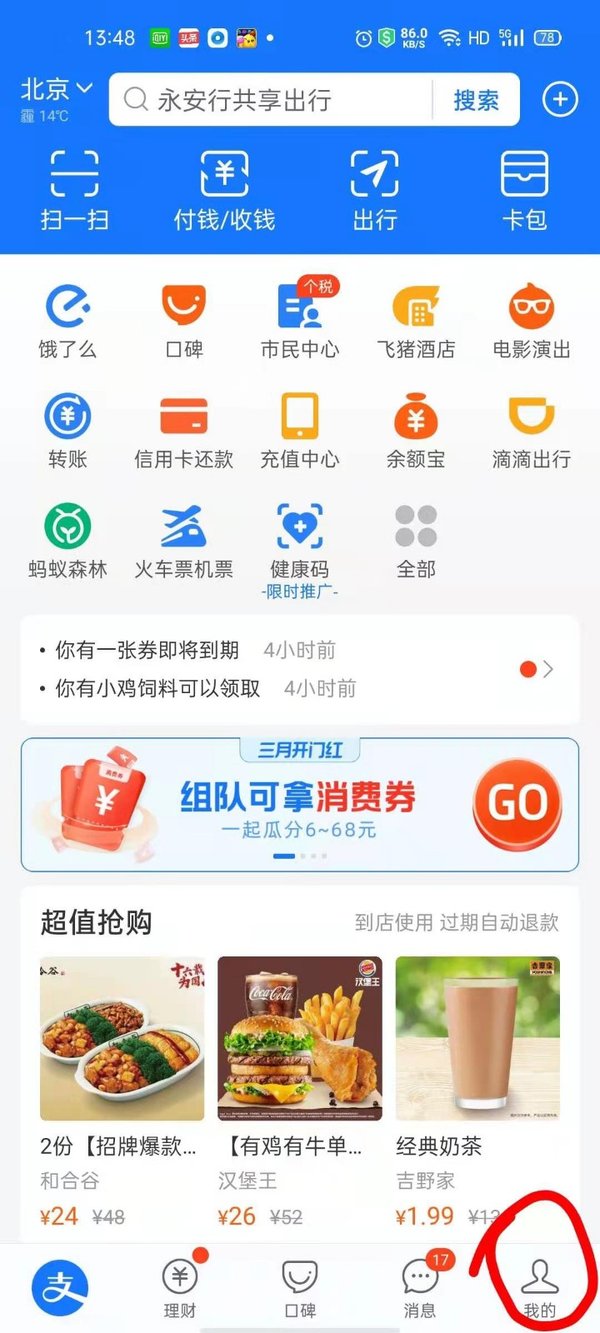The height and width of the screenshot is (1333, 600).
Task: Open the 出行 transport feature
Action: pyautogui.click(x=375, y=190)
